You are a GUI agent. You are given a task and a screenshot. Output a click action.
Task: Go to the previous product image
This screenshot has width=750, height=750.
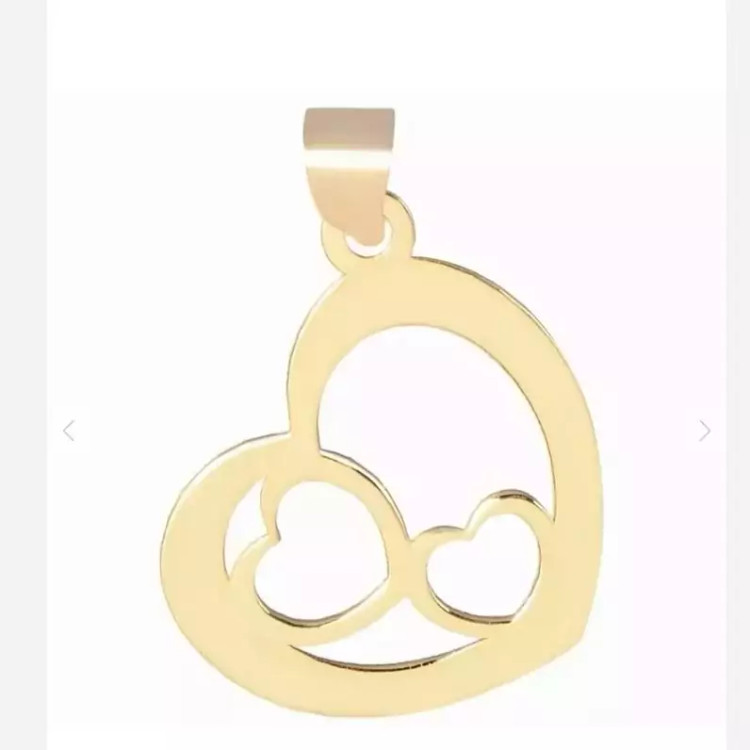tap(68, 431)
